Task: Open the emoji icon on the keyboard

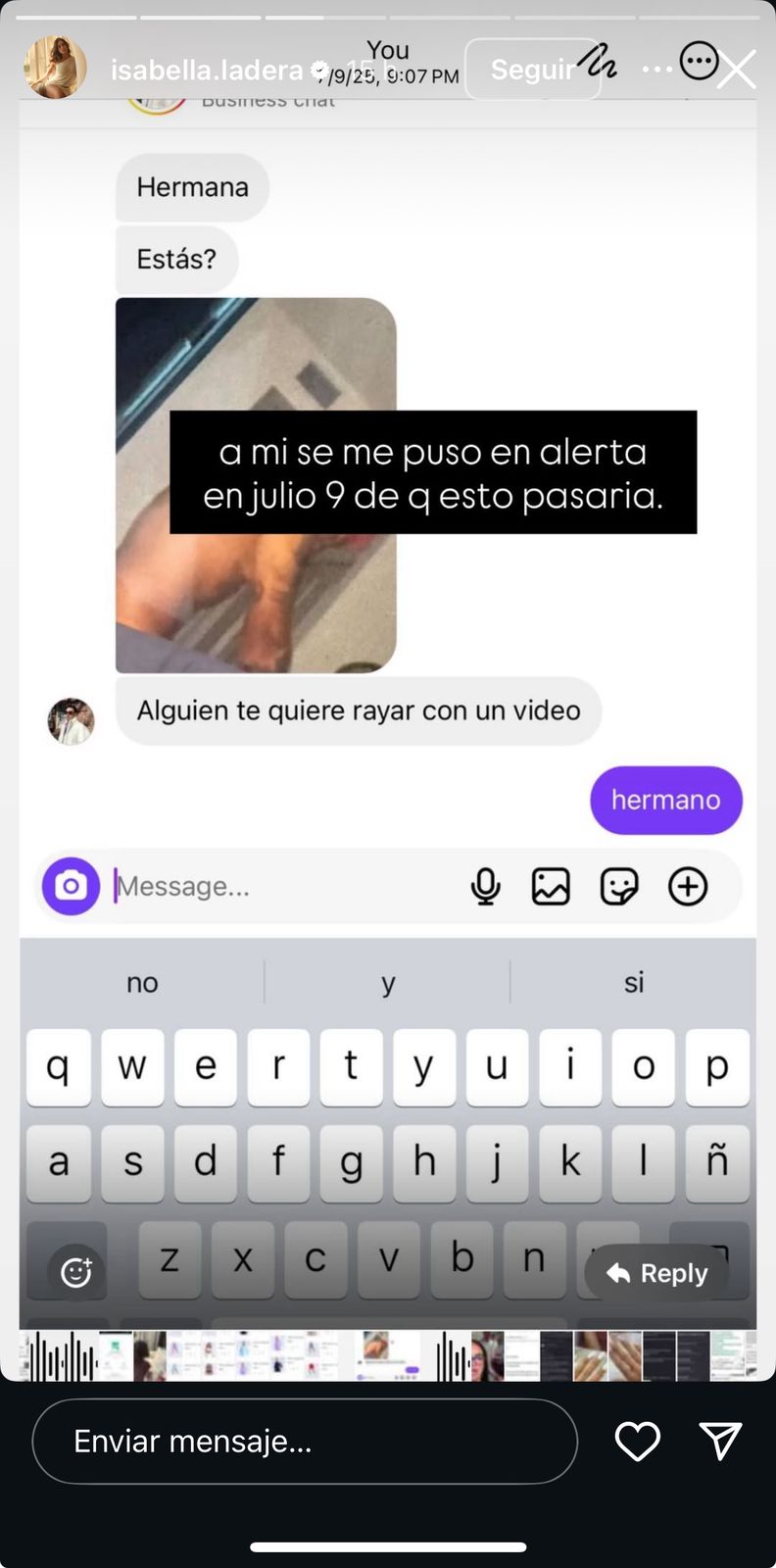Action: click(75, 1270)
